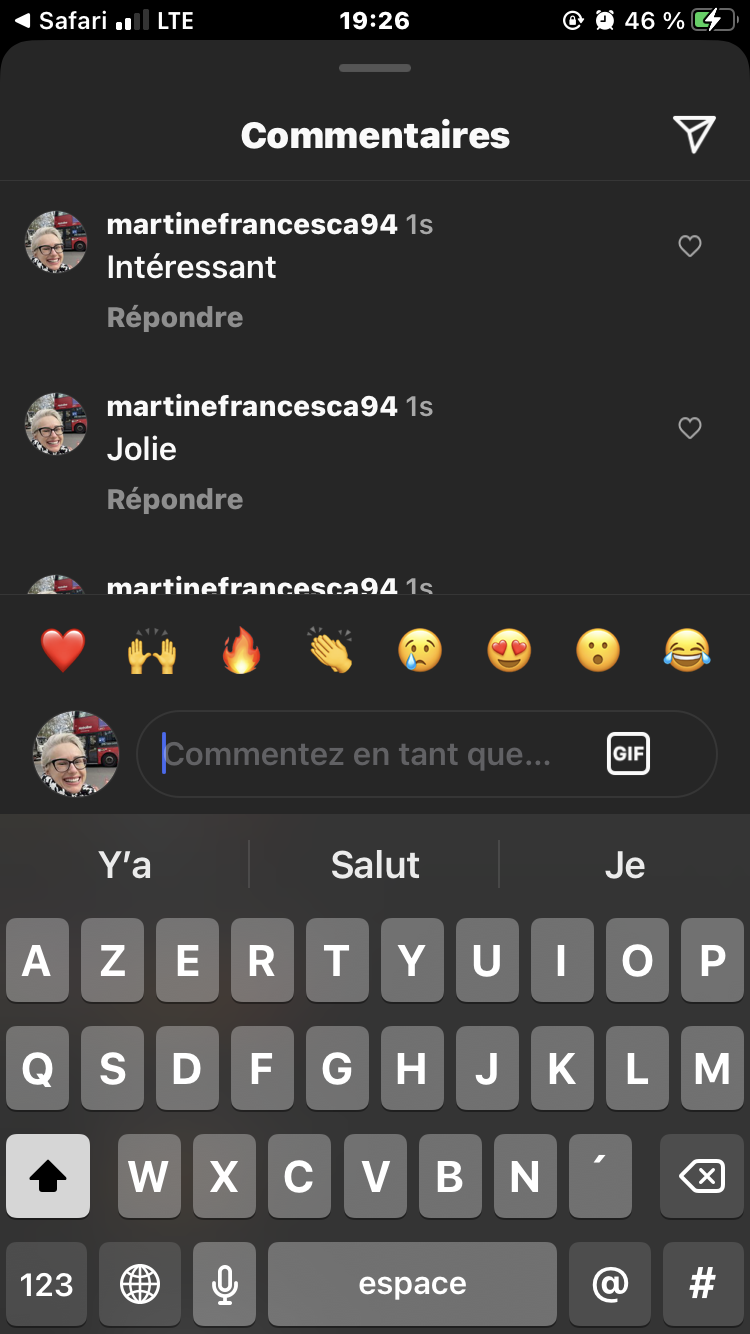
Task: Add the laughing with tears emoji
Action: (x=687, y=652)
